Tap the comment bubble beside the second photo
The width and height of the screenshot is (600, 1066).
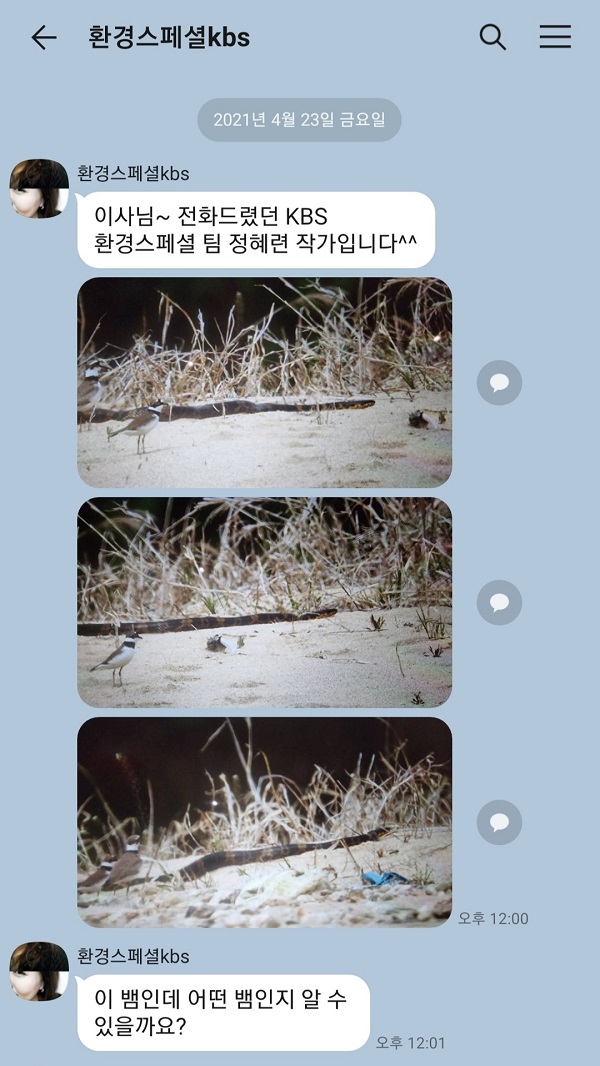[499, 602]
